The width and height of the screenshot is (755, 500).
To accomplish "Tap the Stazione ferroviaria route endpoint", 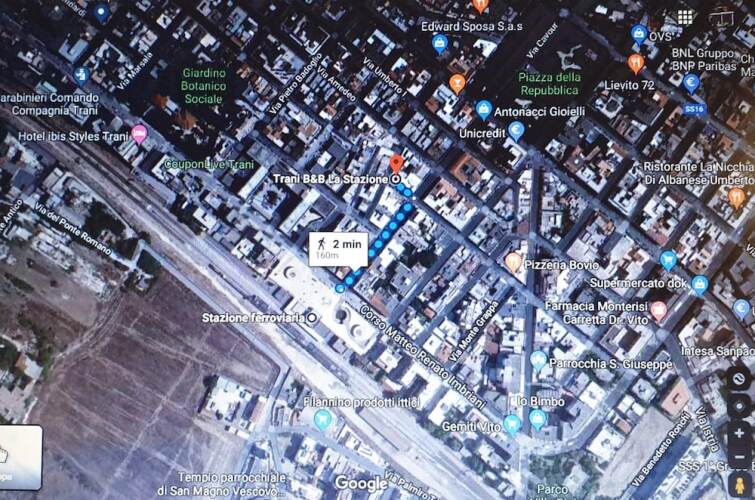I will click(312, 318).
